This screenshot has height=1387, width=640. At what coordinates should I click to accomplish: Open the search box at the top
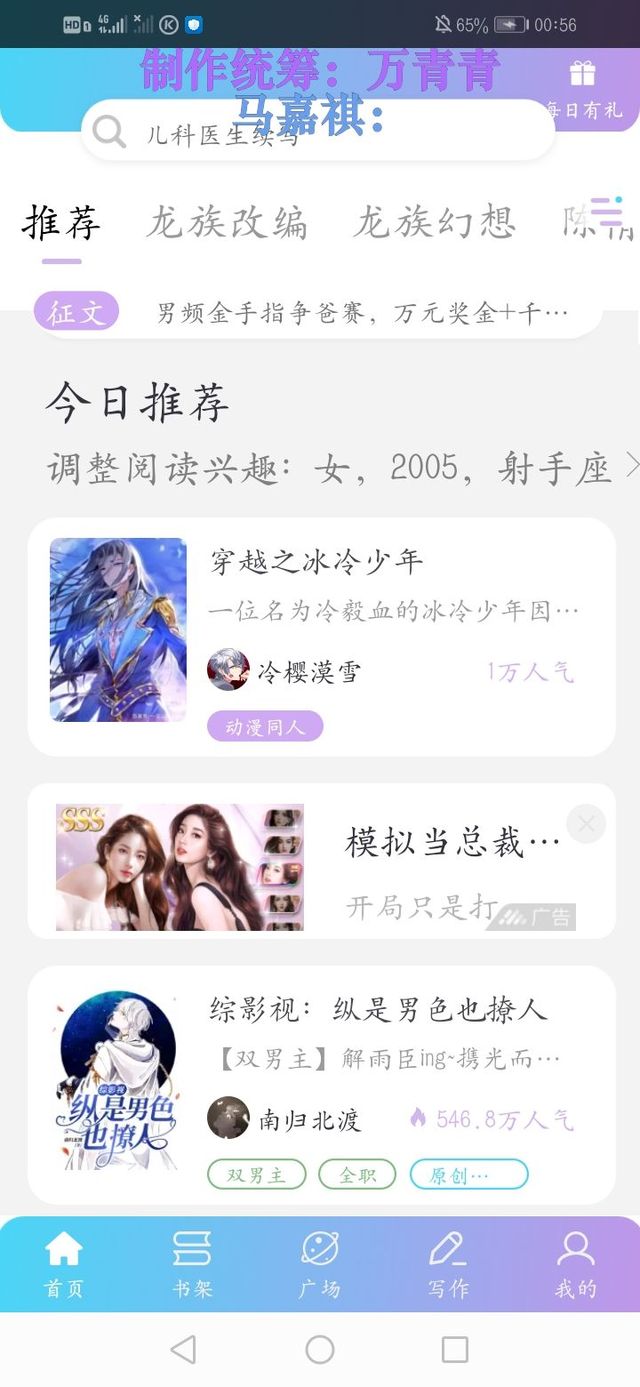click(318, 131)
